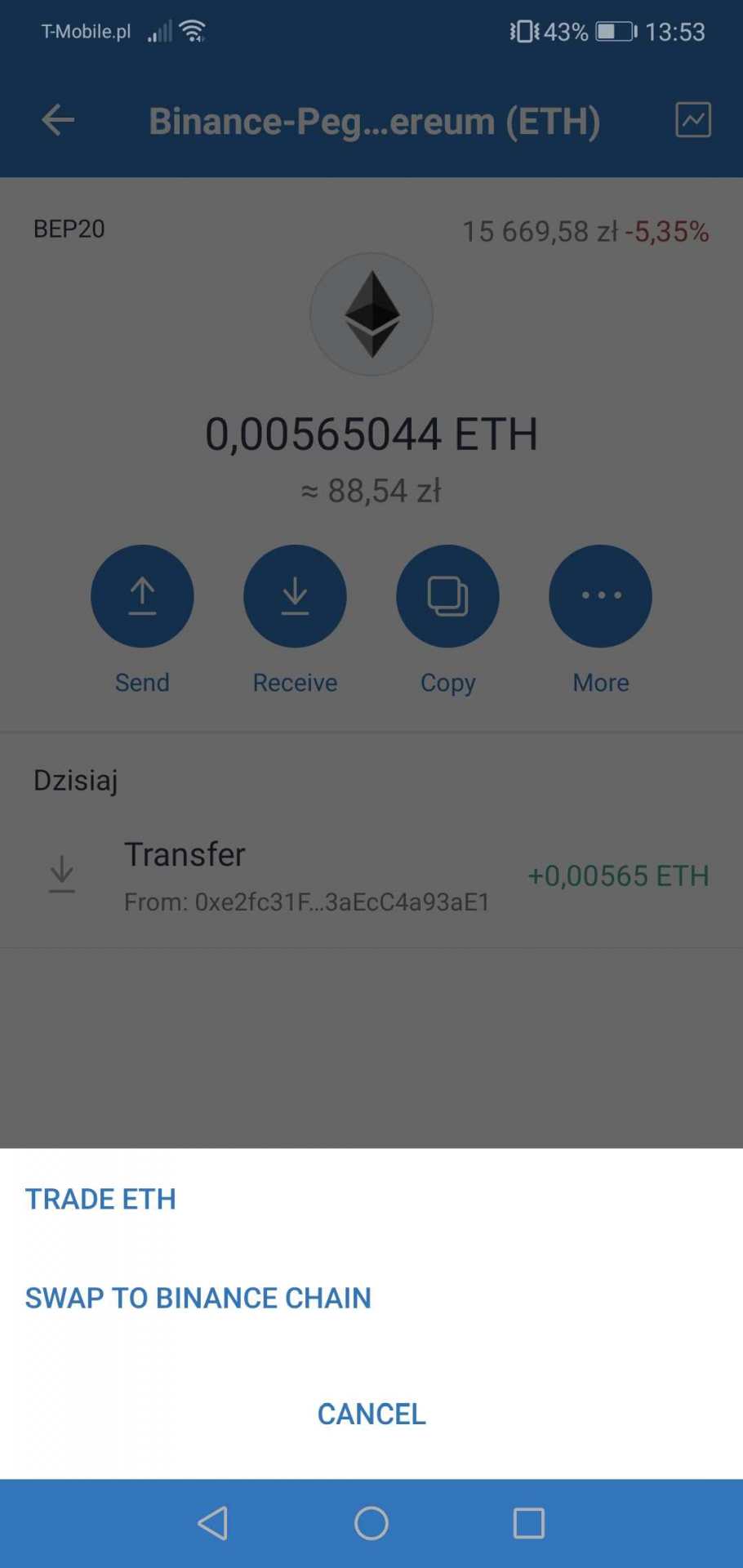
Task: Tap the +0,00565 ETH transaction amount
Action: tap(619, 875)
